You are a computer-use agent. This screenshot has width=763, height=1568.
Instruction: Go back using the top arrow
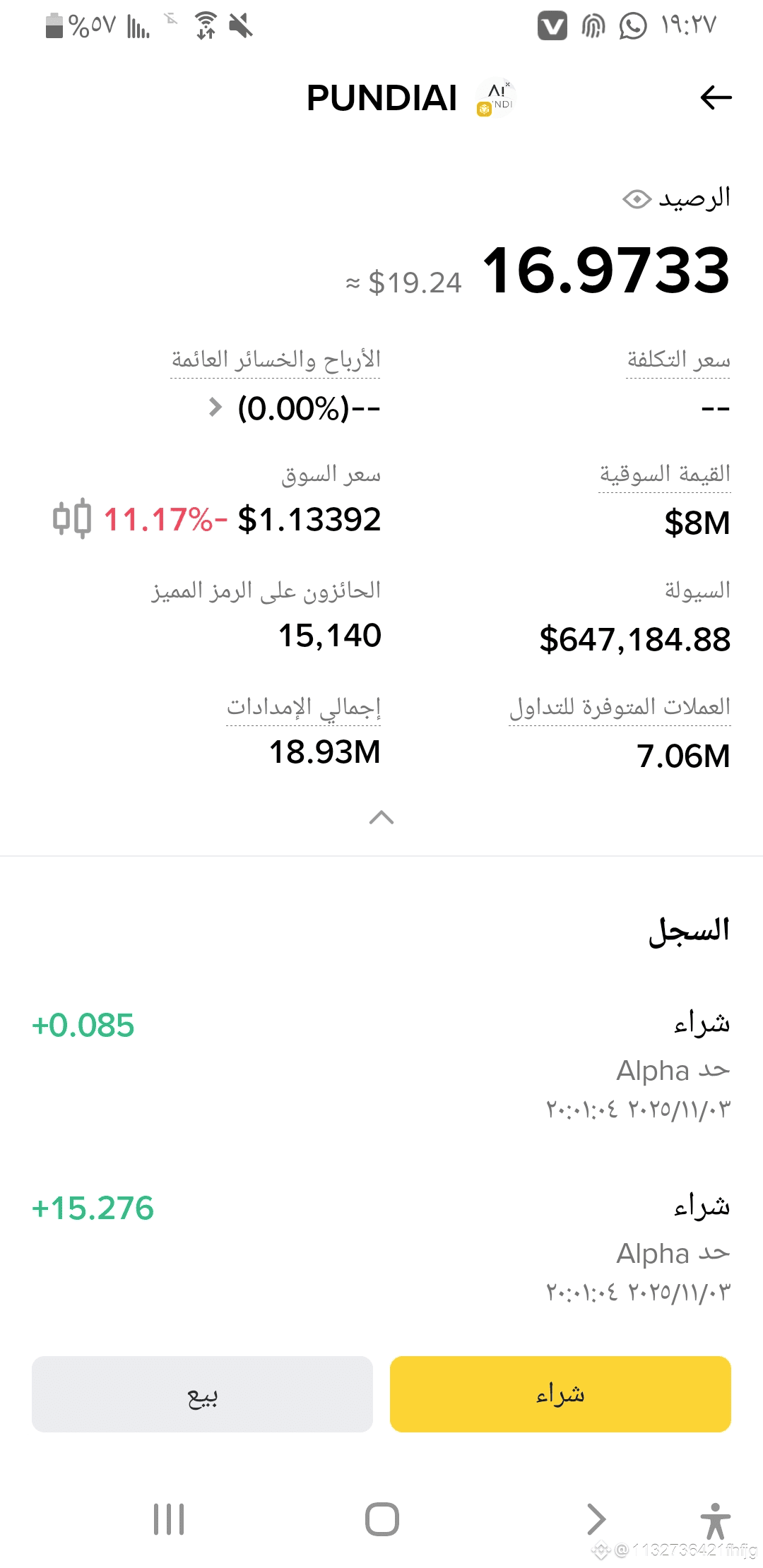[x=715, y=97]
